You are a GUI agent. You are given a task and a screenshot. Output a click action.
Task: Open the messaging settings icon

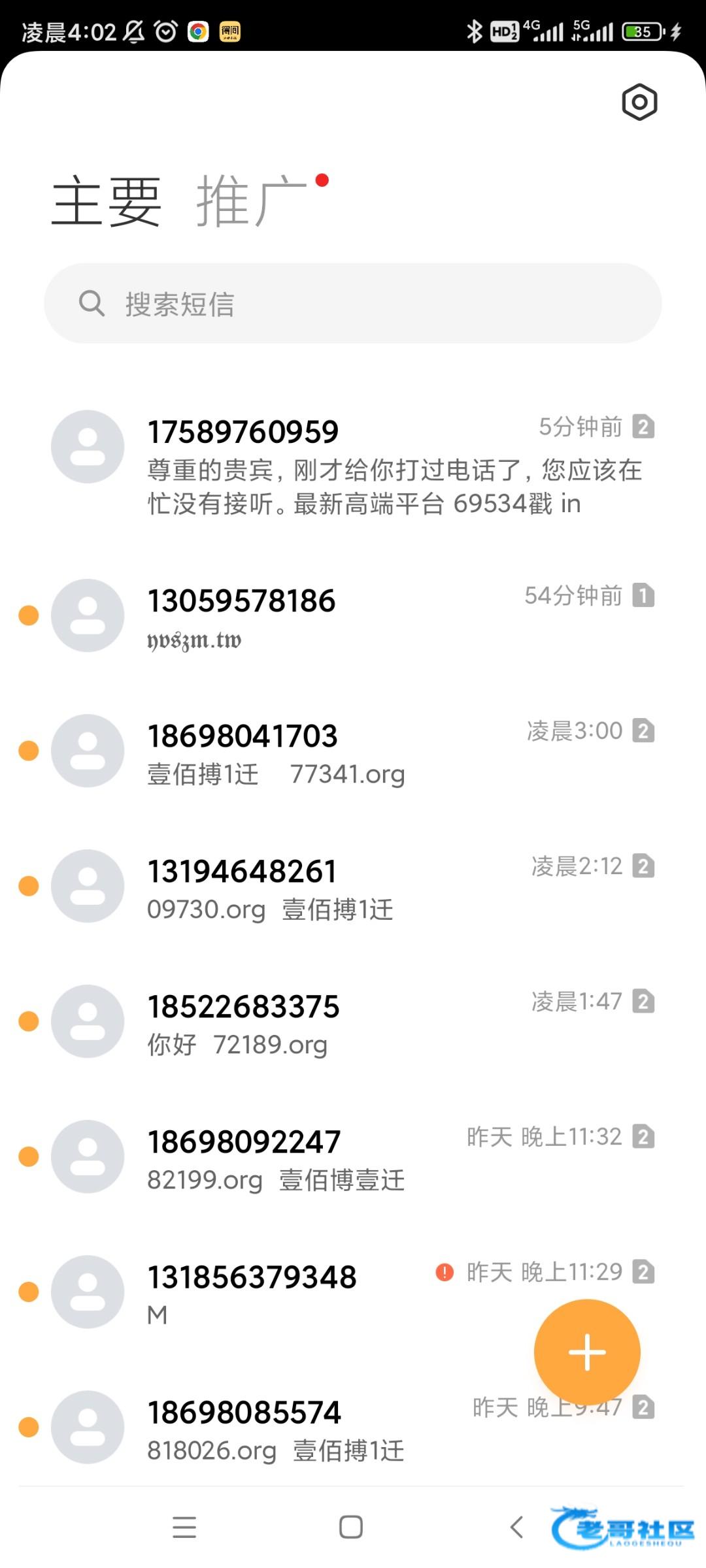click(x=639, y=102)
